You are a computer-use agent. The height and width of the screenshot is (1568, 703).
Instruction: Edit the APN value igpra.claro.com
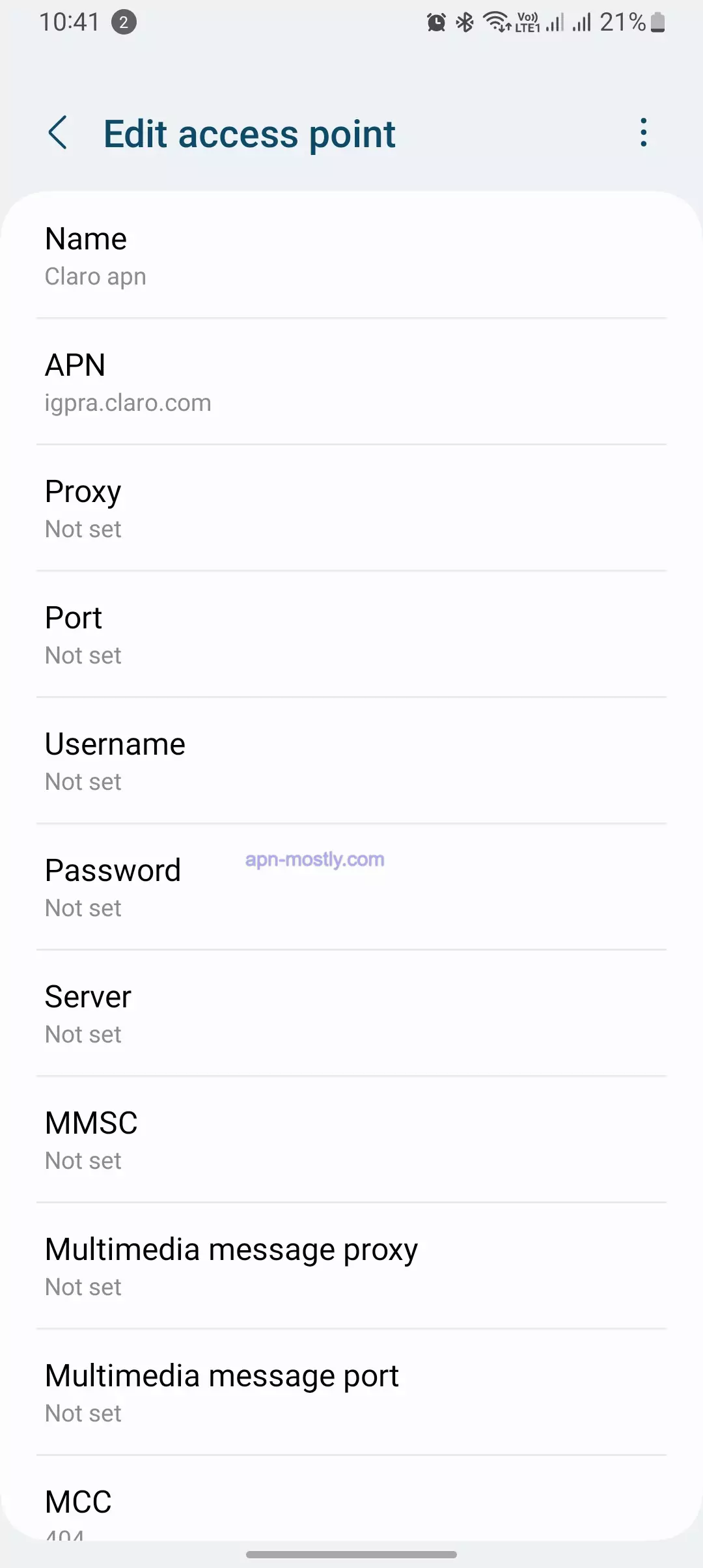351,382
